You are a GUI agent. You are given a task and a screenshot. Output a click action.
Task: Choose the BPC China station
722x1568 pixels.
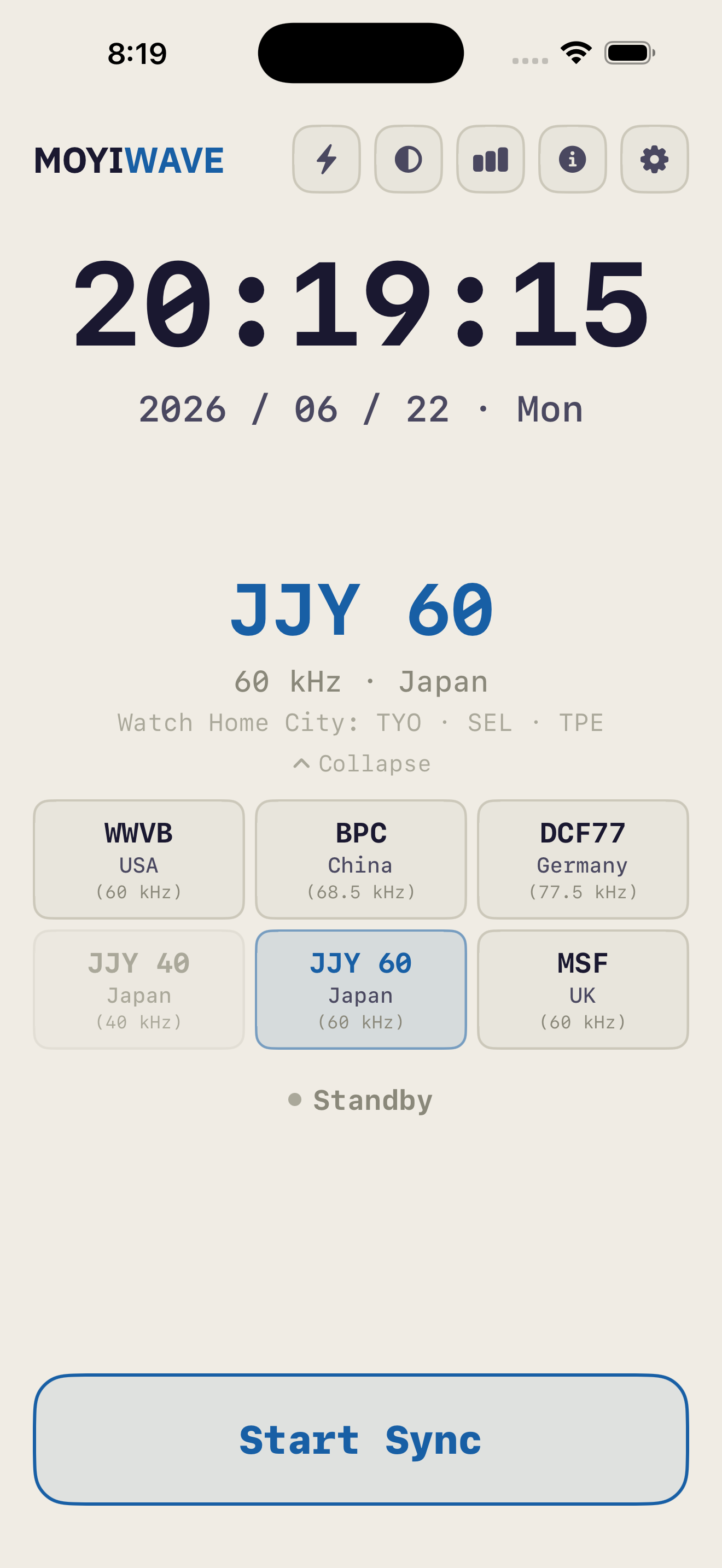[361, 859]
